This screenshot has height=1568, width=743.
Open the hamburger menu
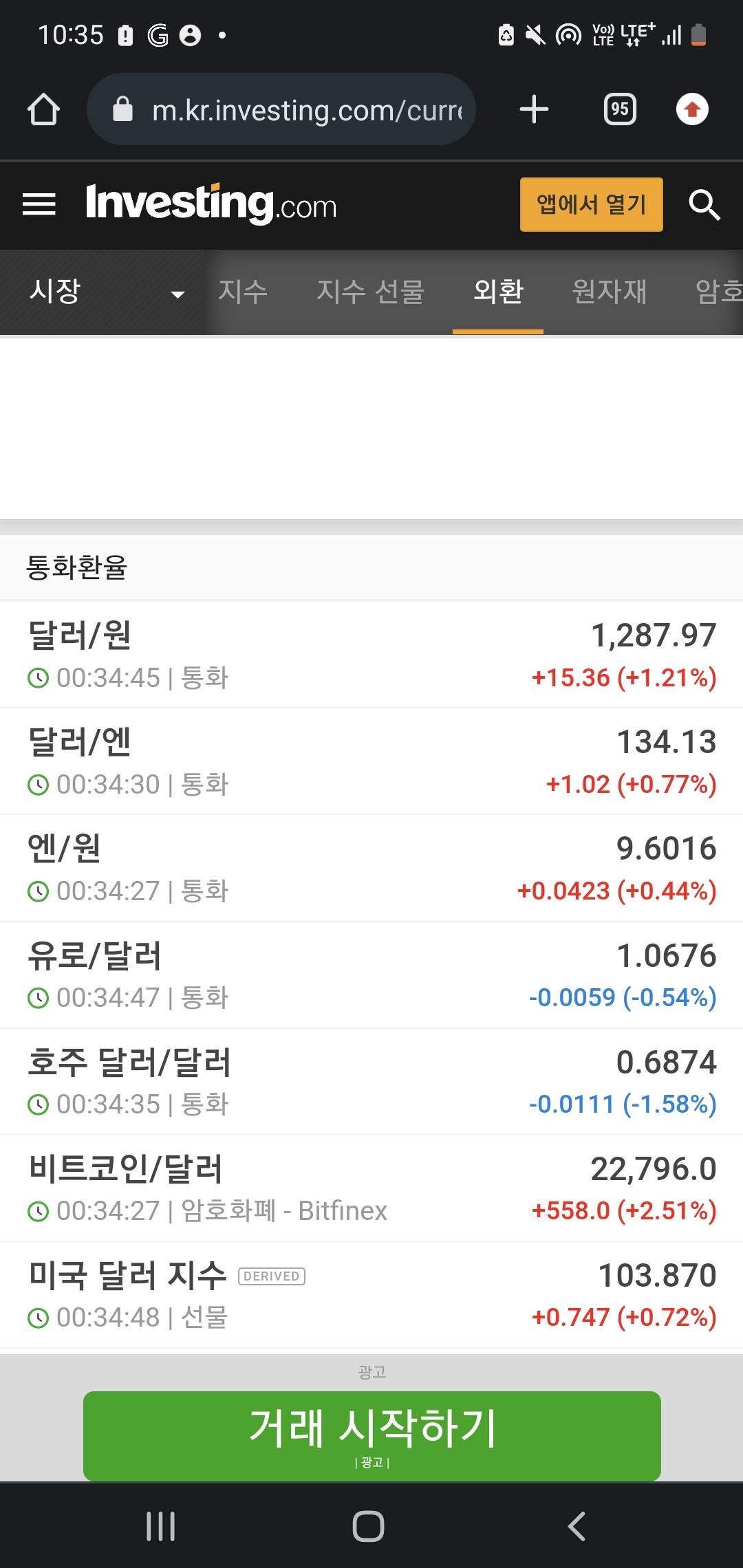(39, 204)
